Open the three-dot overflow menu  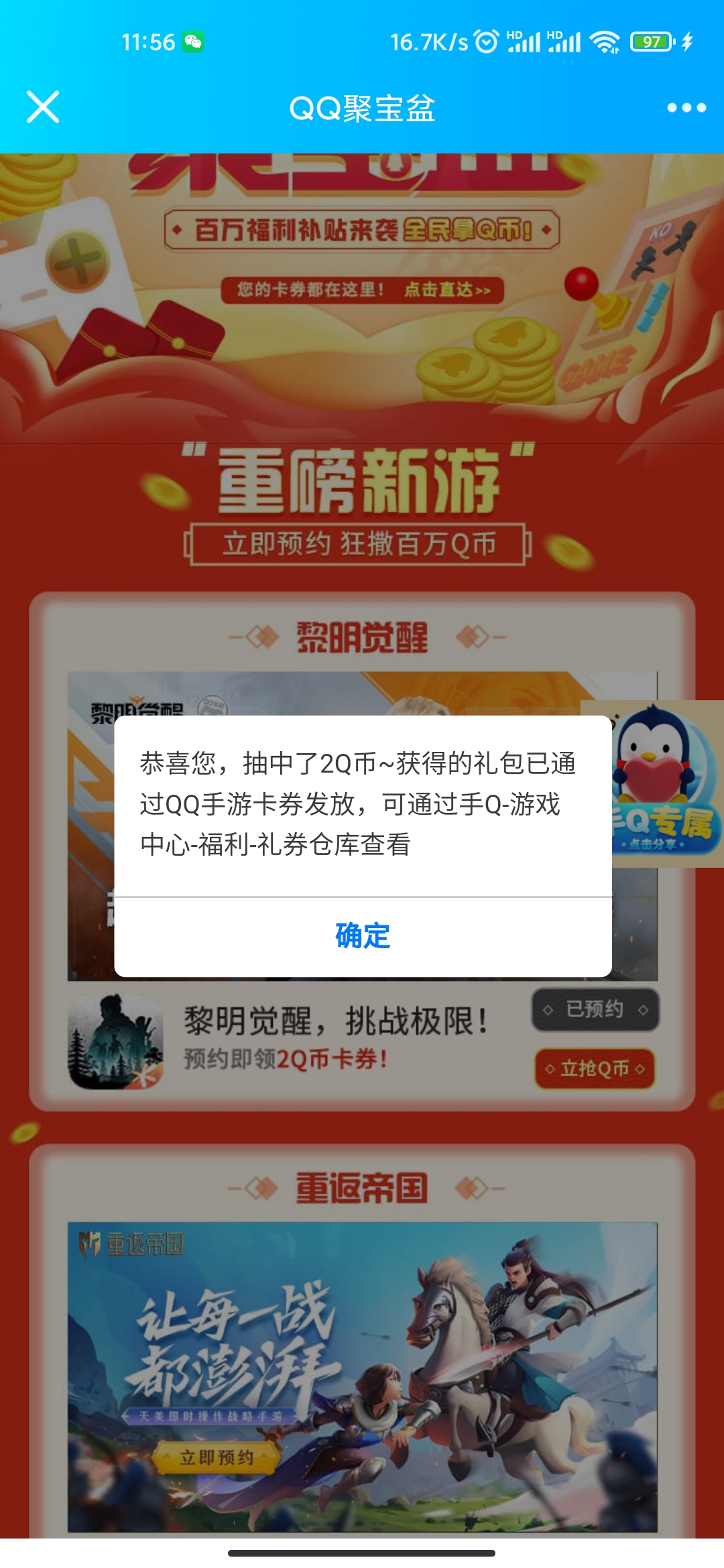(686, 108)
